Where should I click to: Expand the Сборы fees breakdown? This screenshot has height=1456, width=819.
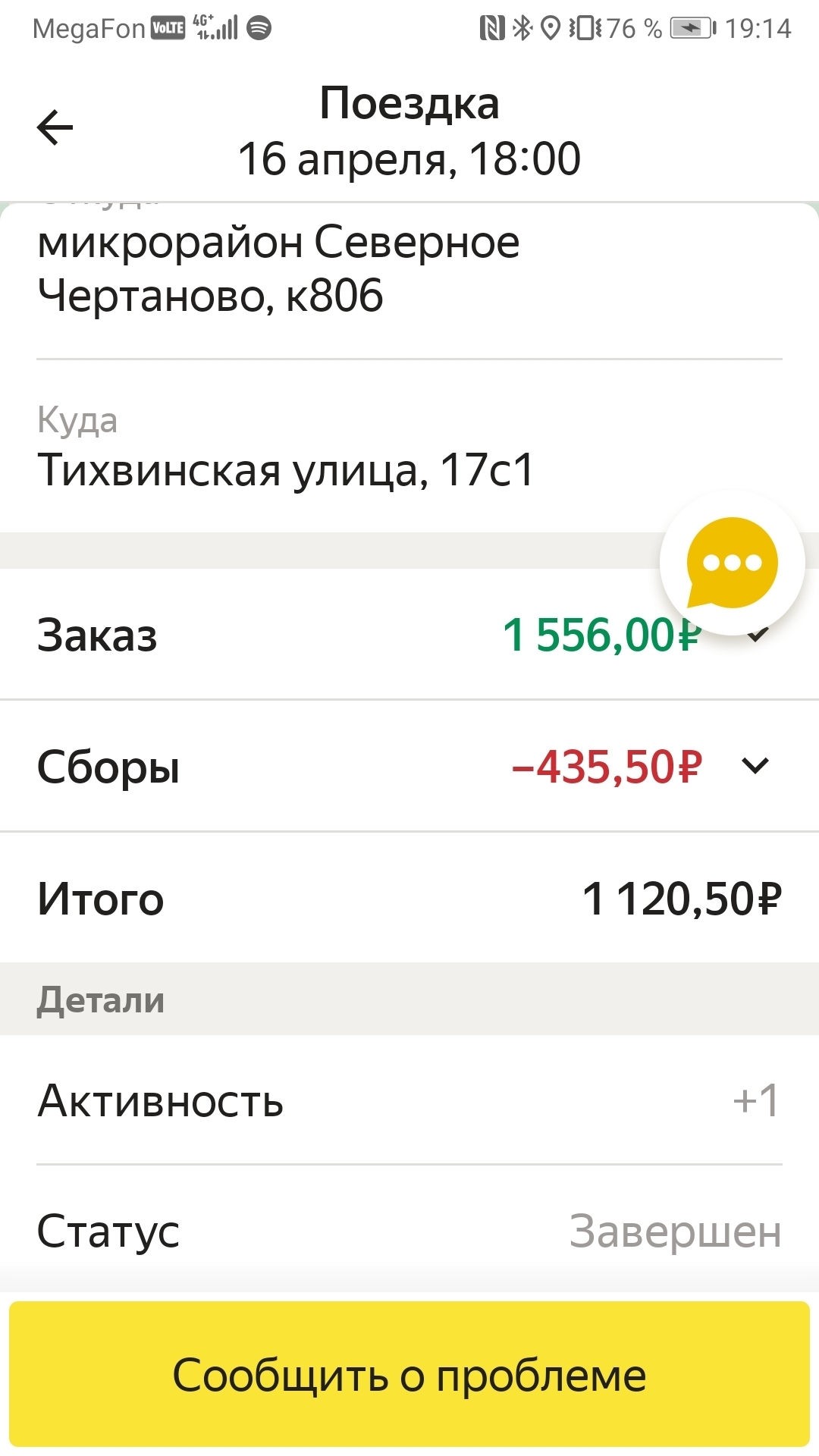[x=755, y=766]
